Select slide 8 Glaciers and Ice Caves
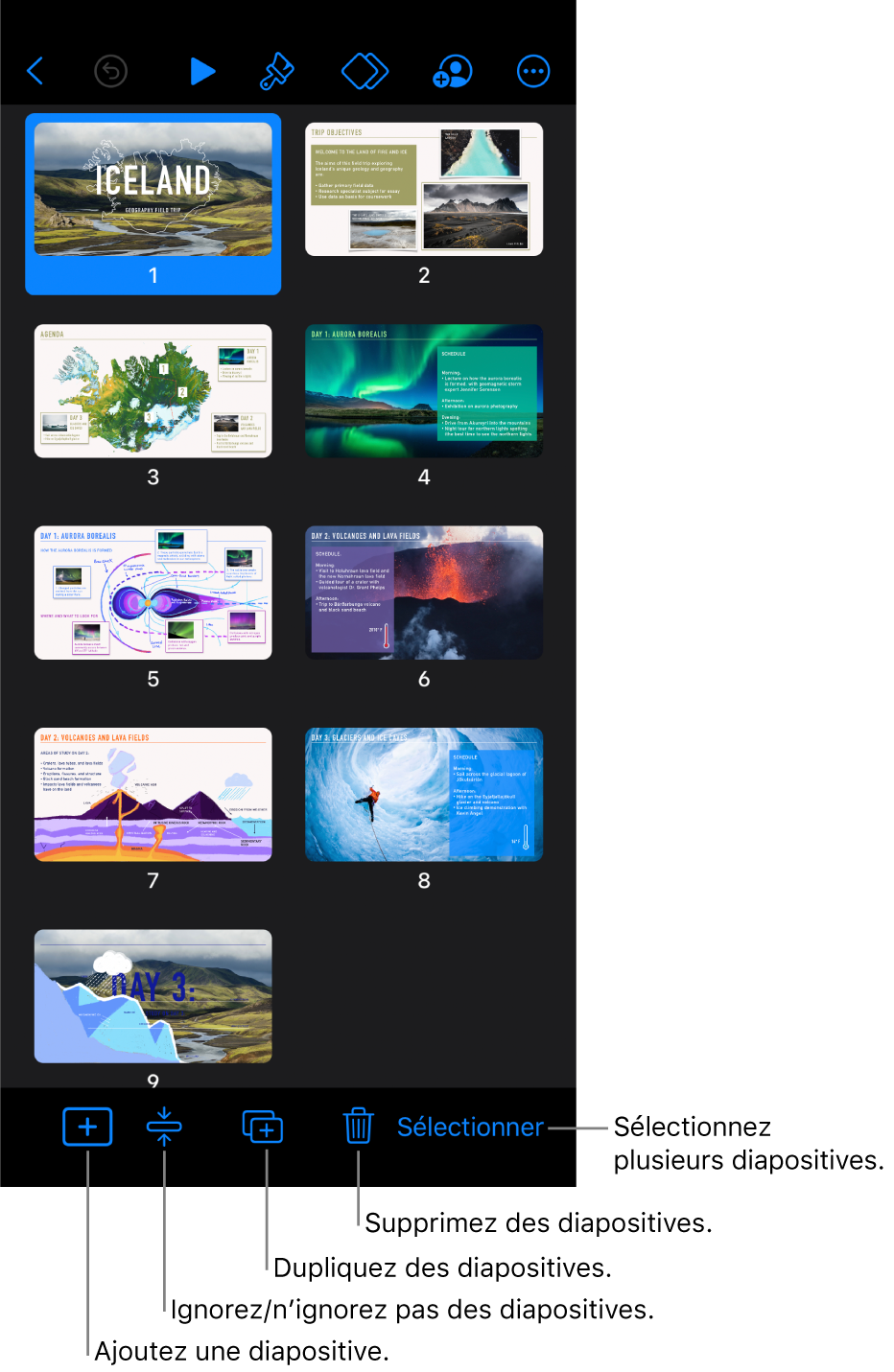The height and width of the screenshot is (1372, 894). coord(424,795)
